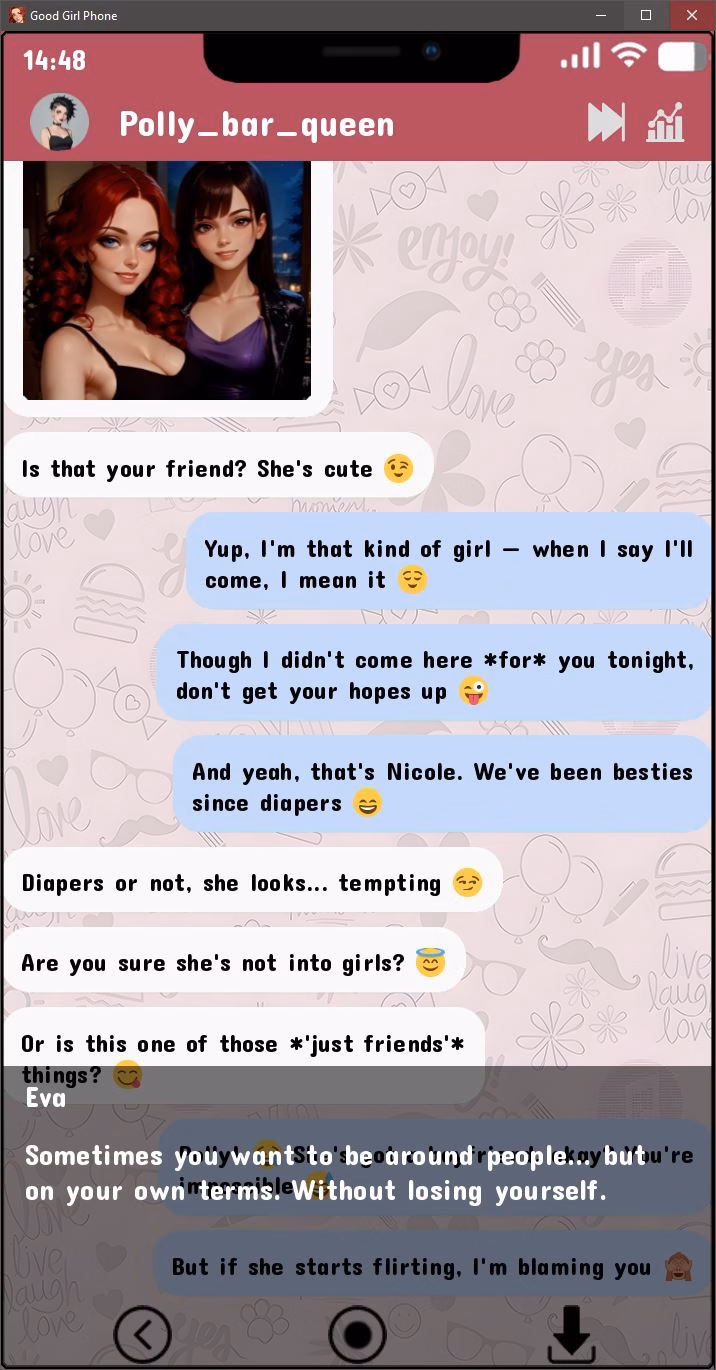Open Polly_bar_queen's profile avatar
This screenshot has height=1370, width=716.
tap(59, 123)
